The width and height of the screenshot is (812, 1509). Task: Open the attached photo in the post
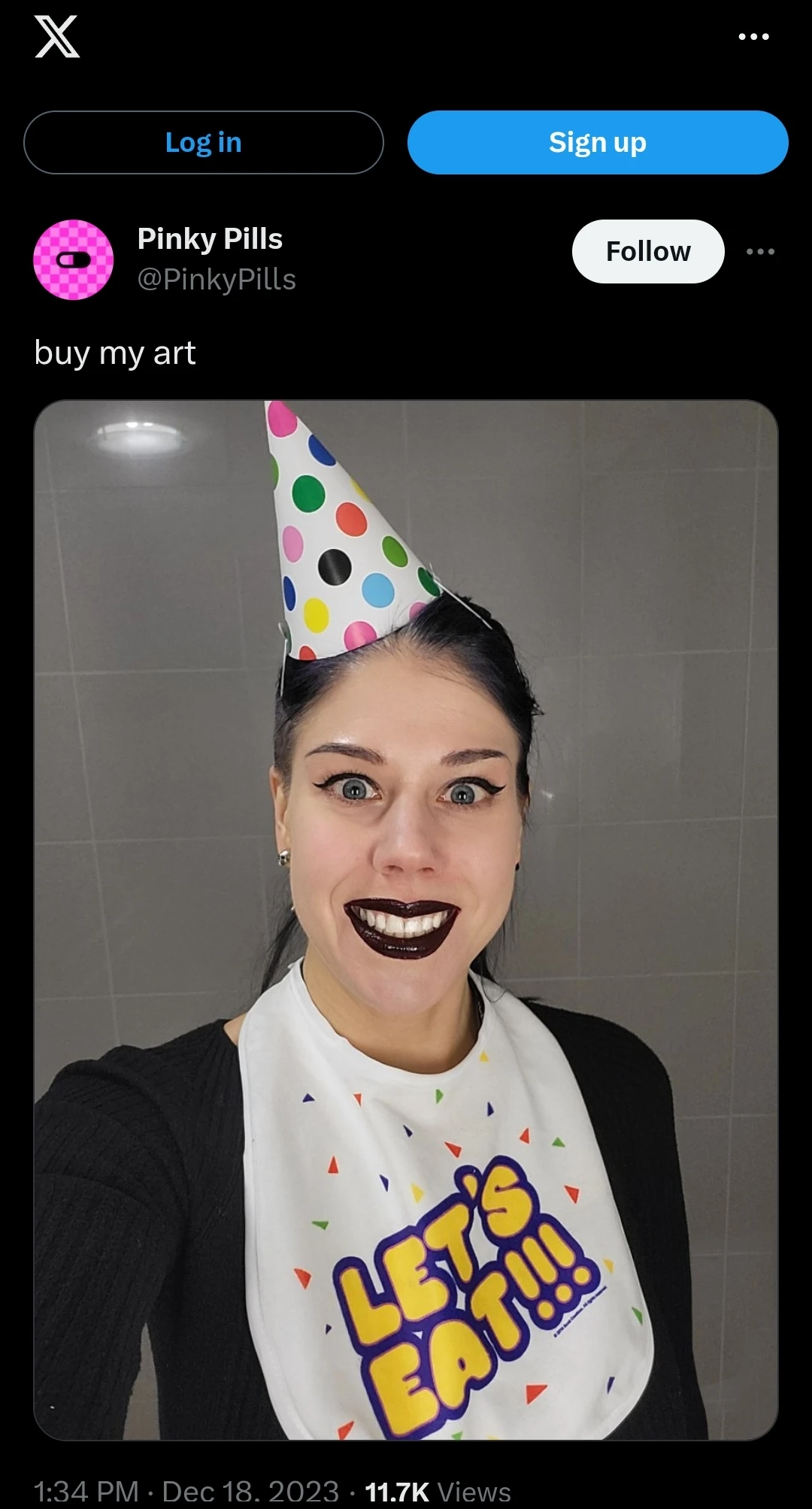(x=406, y=920)
